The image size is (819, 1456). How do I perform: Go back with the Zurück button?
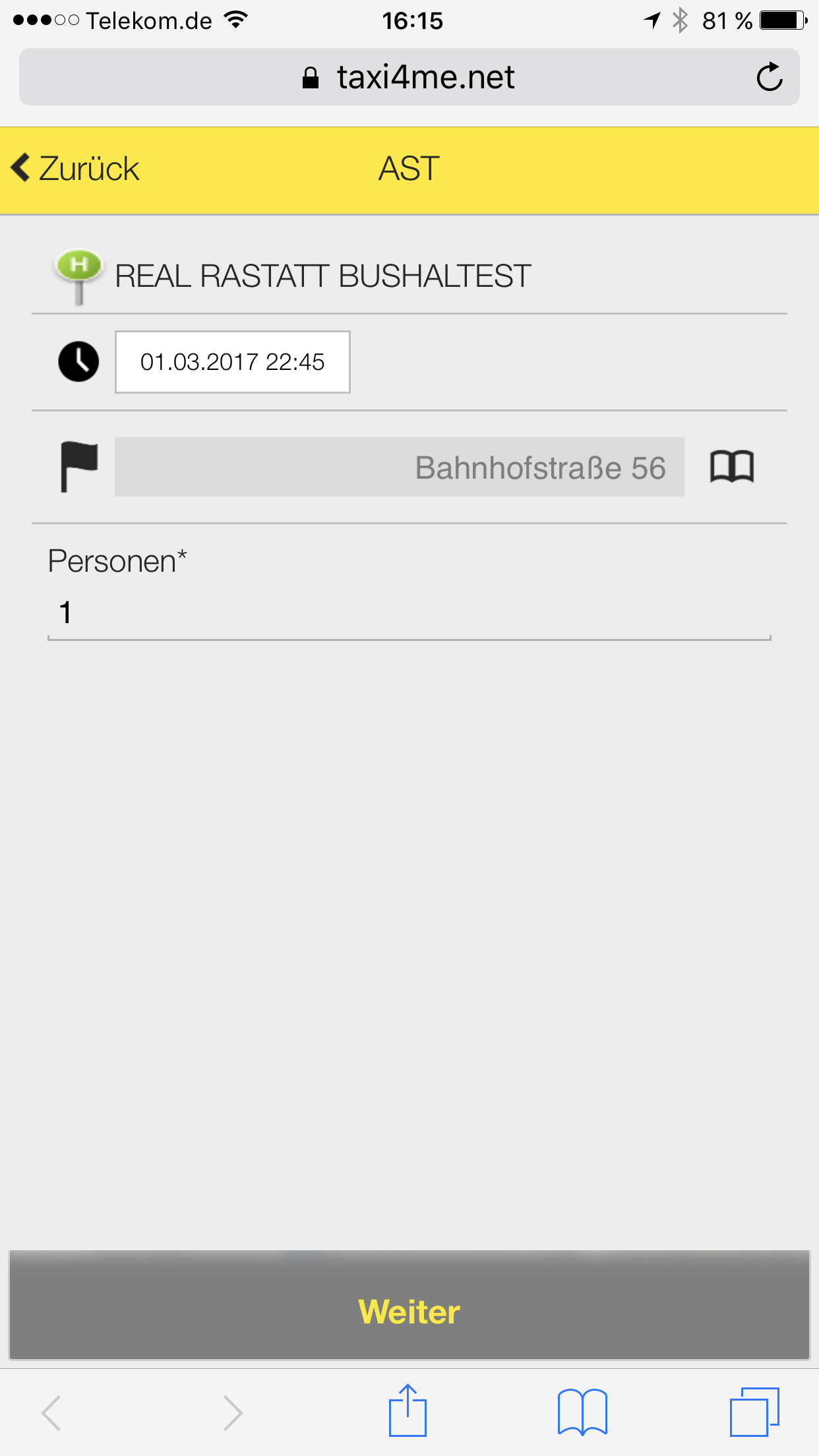75,169
